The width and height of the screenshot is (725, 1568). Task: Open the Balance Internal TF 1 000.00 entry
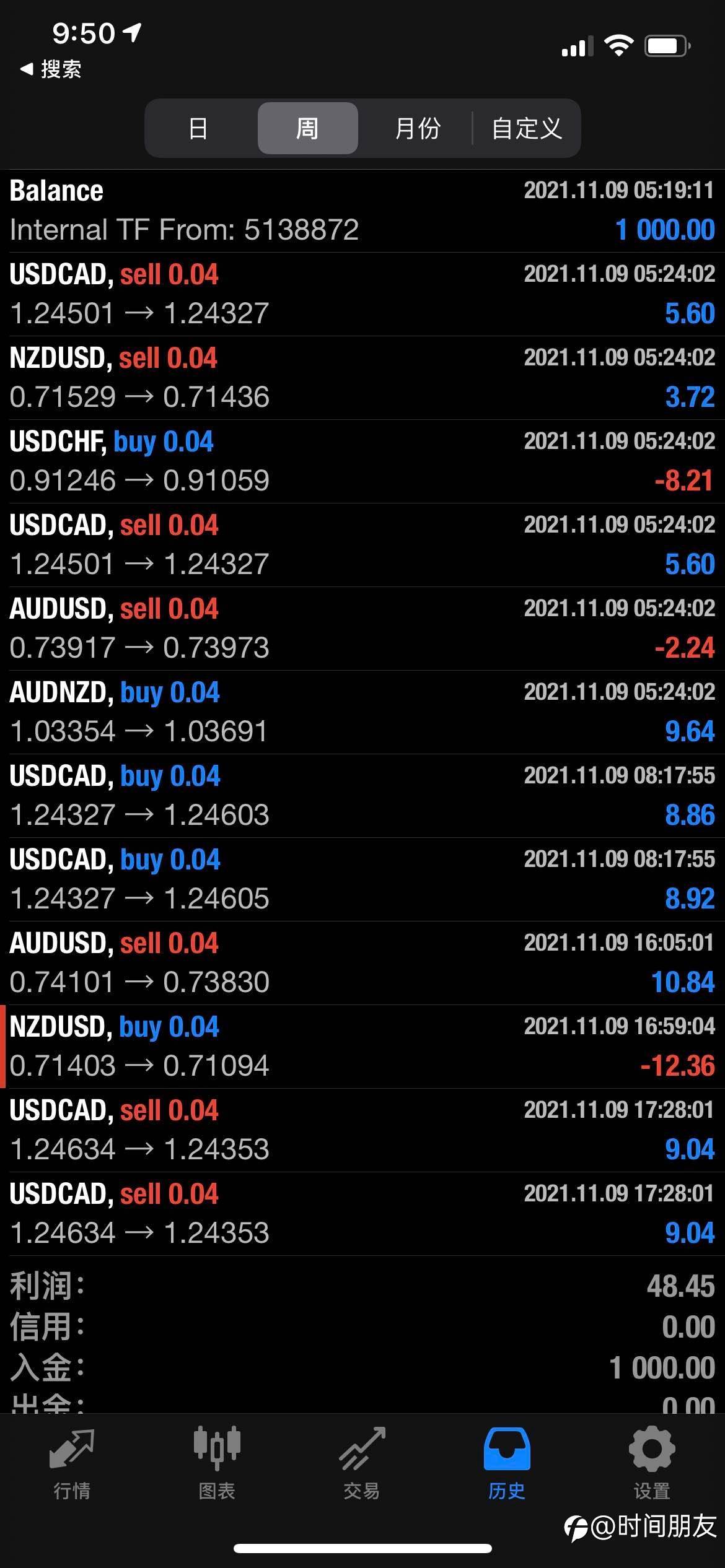362,211
